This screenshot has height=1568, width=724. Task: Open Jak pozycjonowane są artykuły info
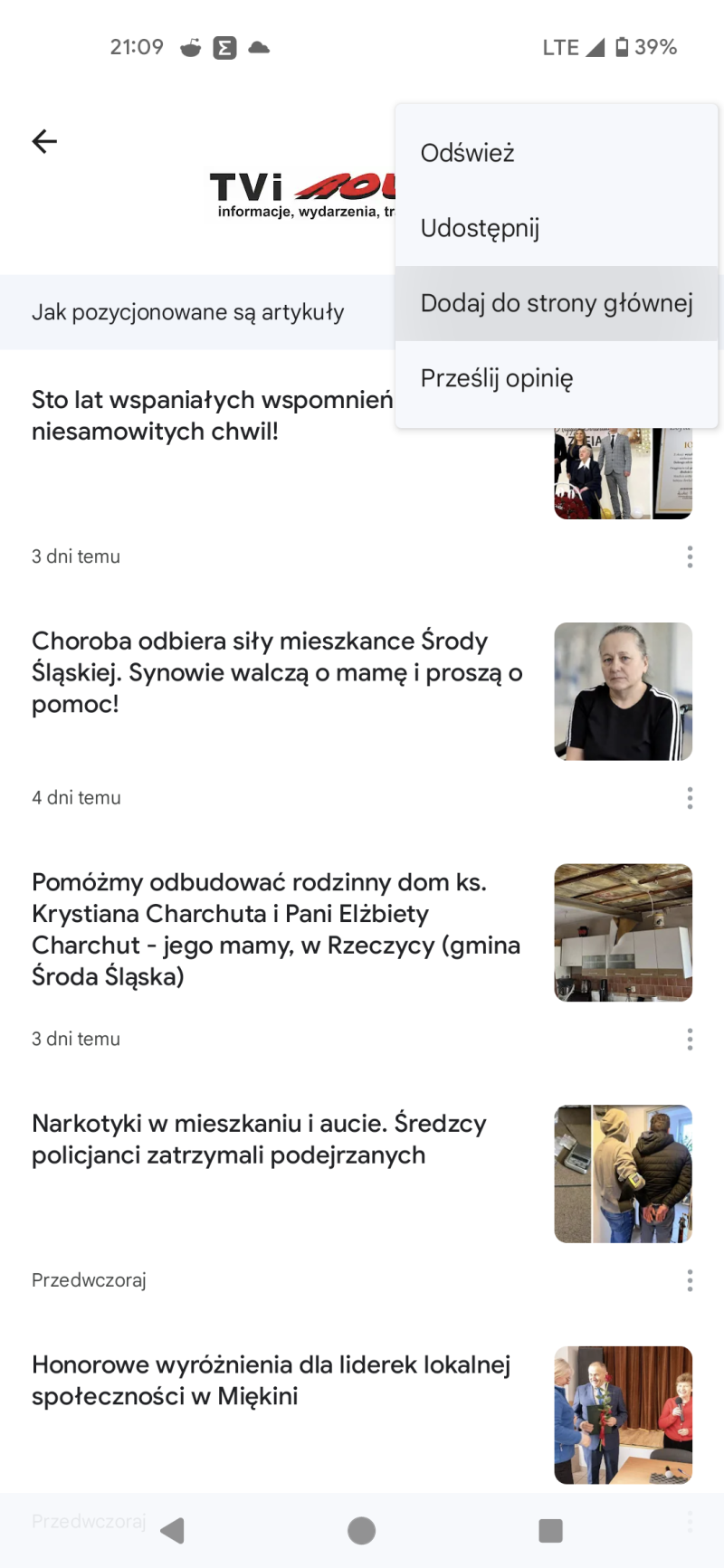pyautogui.click(x=188, y=312)
